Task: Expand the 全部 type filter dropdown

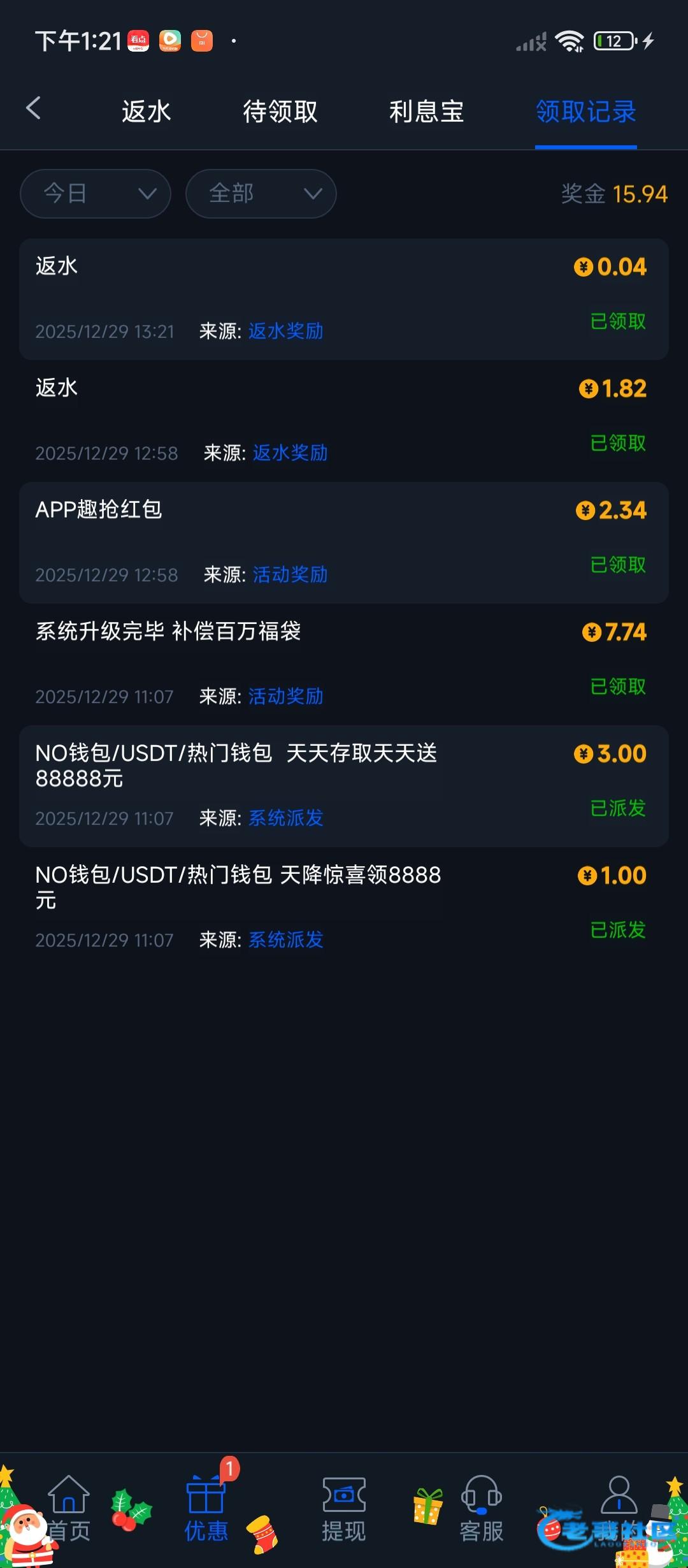Action: pyautogui.click(x=261, y=194)
